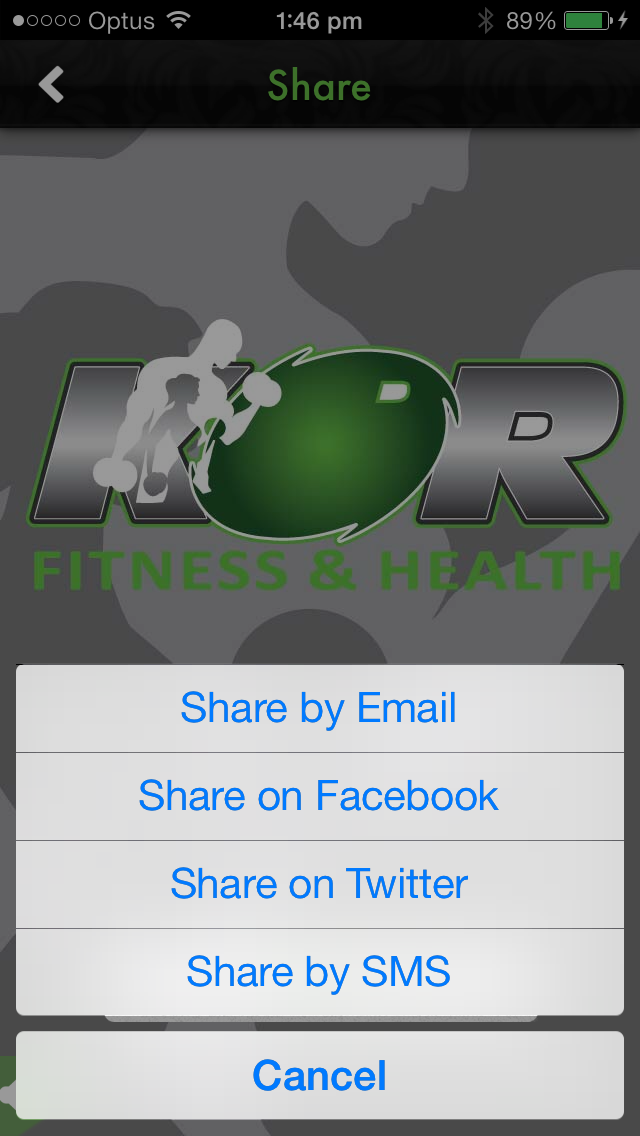The width and height of the screenshot is (640, 1136).
Task: Select Share by Email
Action: (x=319, y=708)
